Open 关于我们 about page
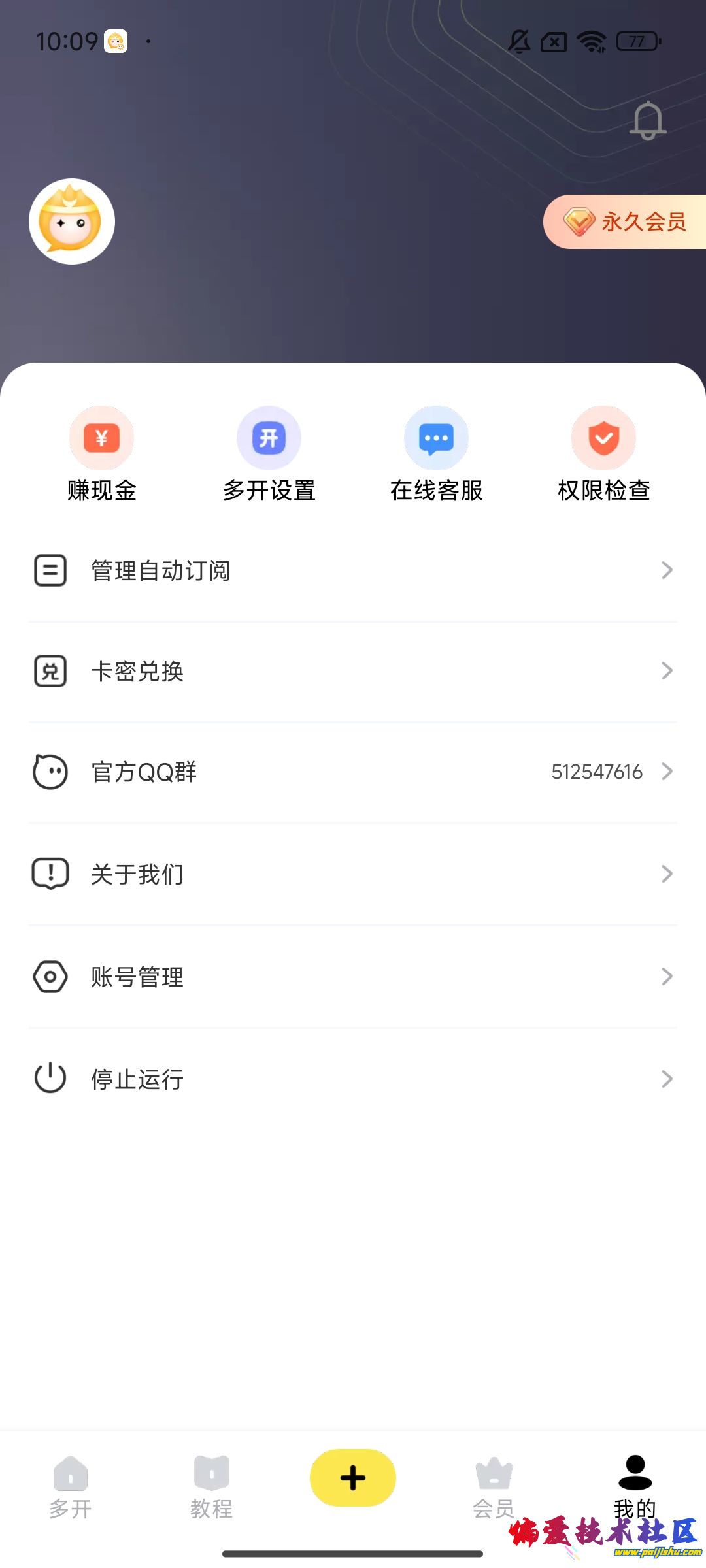This screenshot has width=706, height=1568. tap(353, 874)
